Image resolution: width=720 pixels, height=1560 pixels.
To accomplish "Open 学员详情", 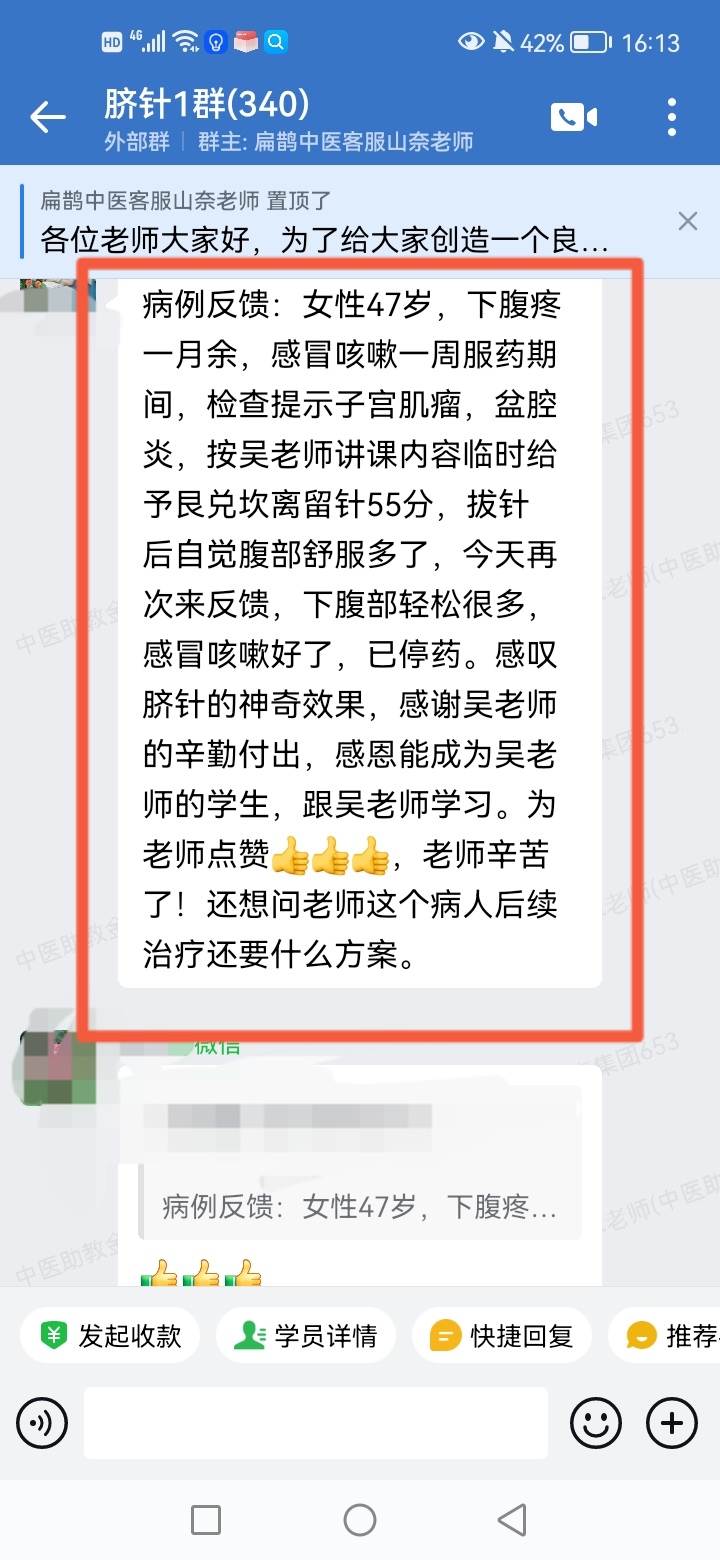I will point(306,1335).
